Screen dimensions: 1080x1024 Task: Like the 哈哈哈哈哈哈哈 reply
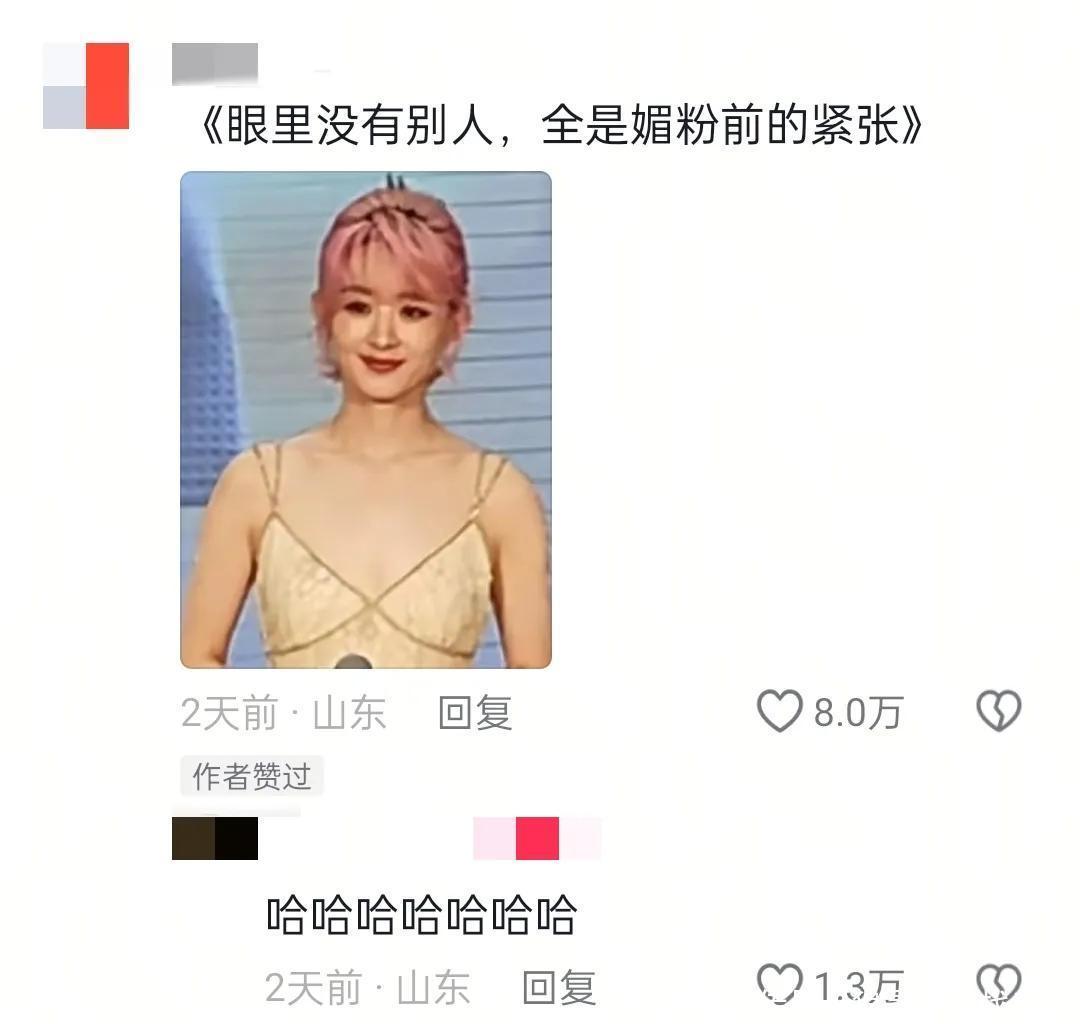pos(779,984)
